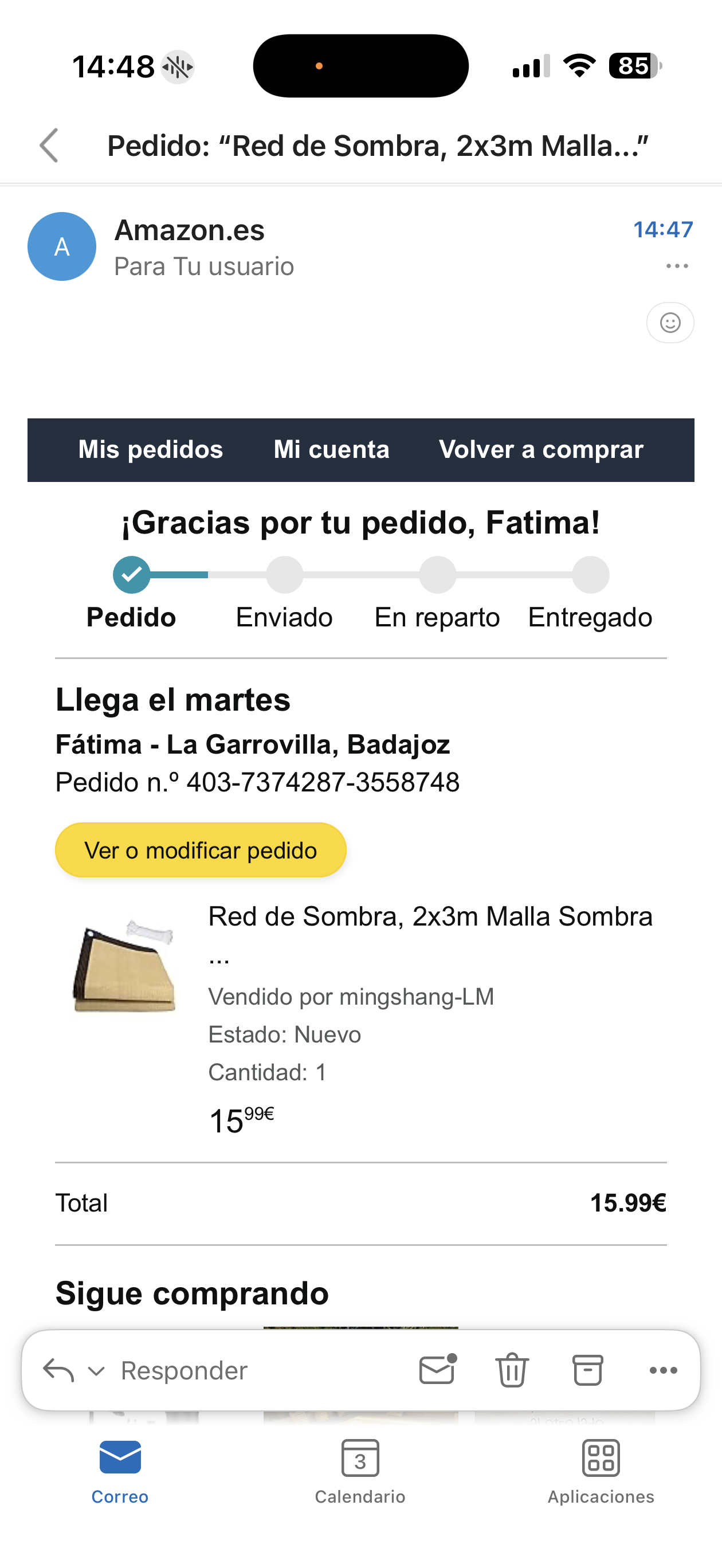Open the Mi cuenta link
This screenshot has height=1568, width=722.
tap(331, 450)
